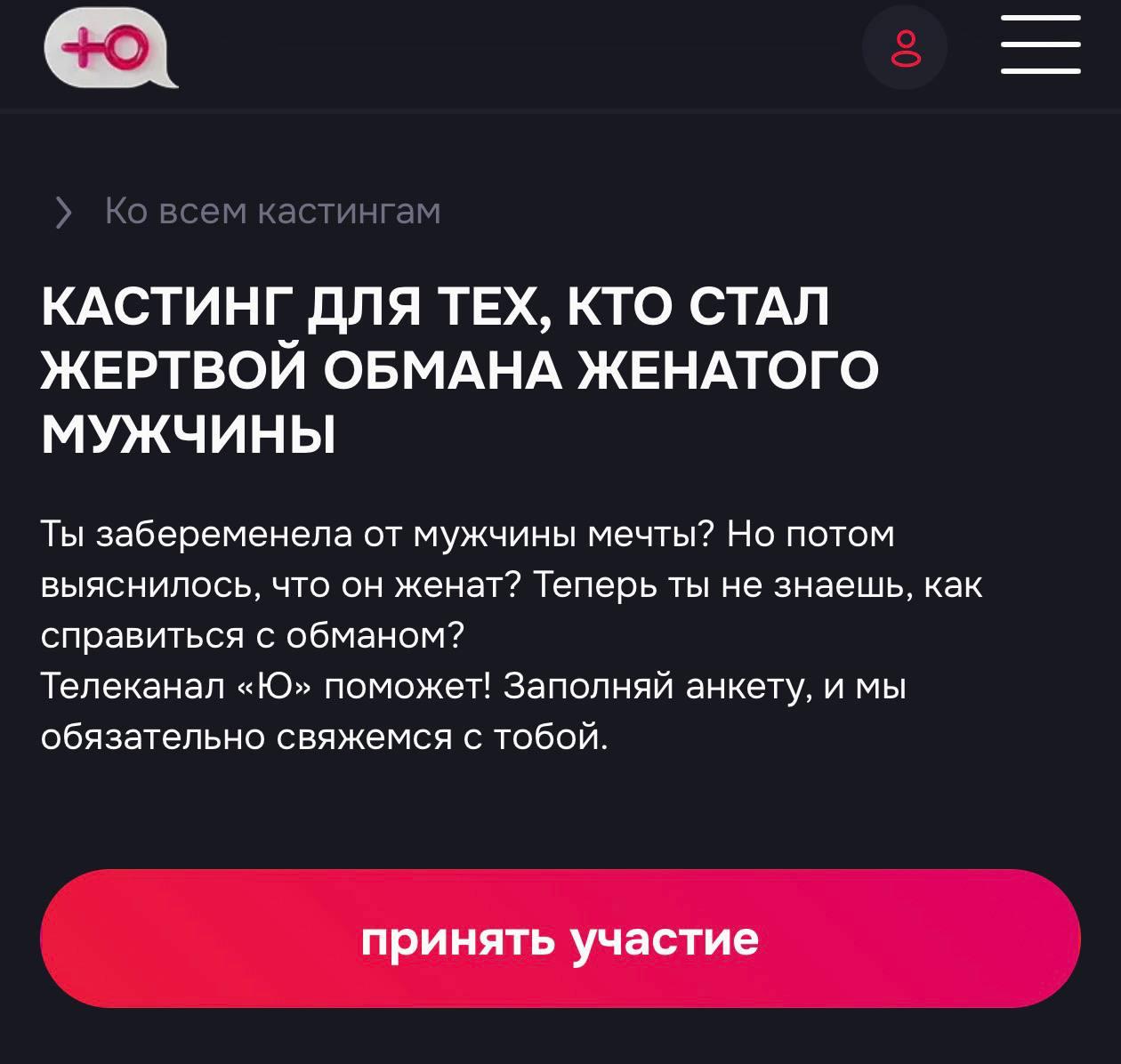Open the user profile icon
The height and width of the screenshot is (1064, 1121).
[x=905, y=48]
